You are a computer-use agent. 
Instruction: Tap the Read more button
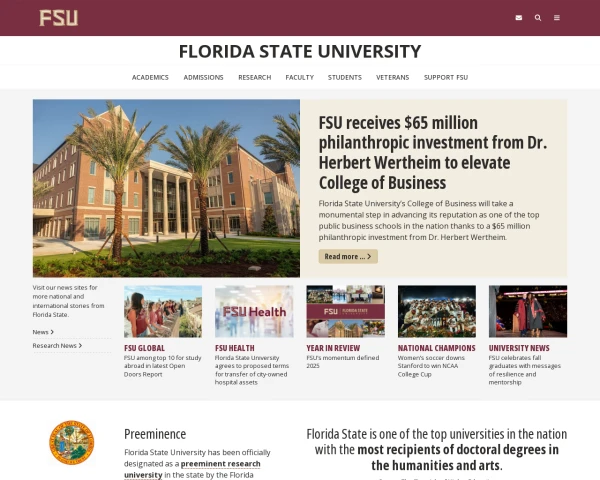[x=348, y=256]
